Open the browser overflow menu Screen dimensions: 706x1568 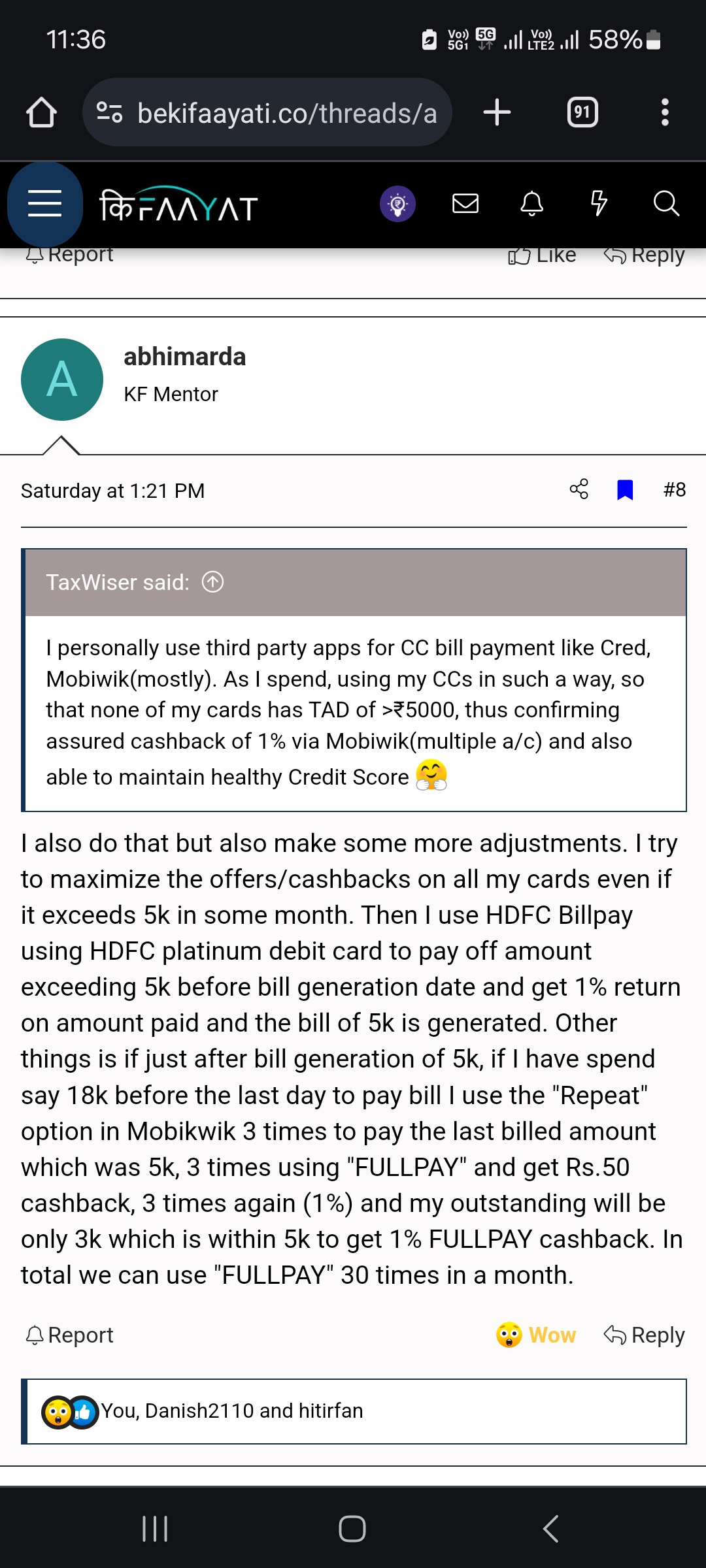(665, 112)
